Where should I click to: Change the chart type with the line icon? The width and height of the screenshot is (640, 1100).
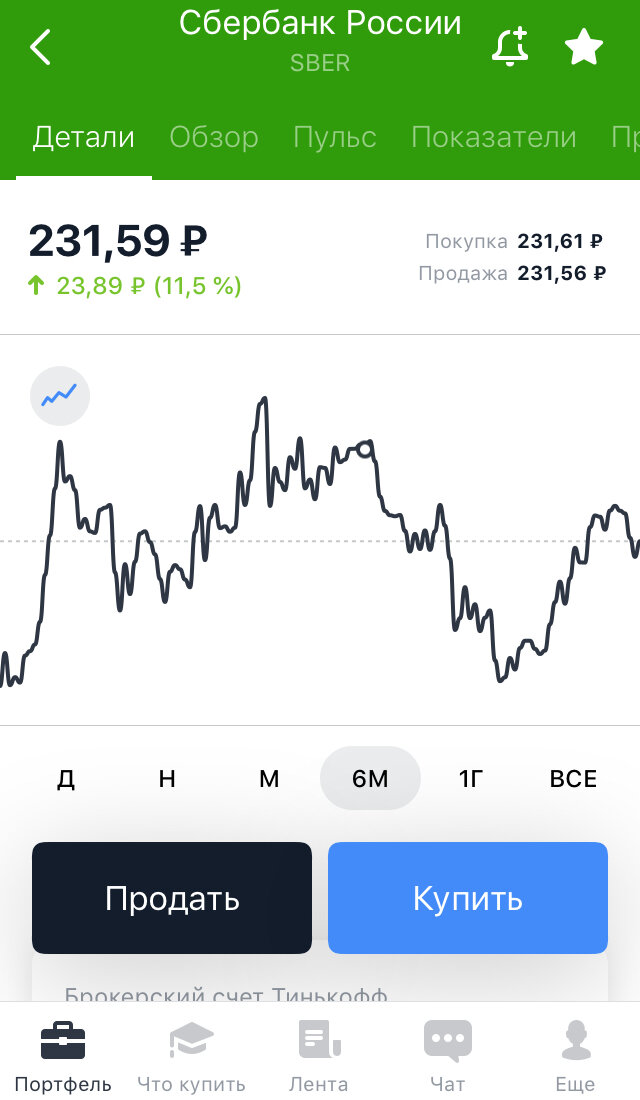coord(60,396)
